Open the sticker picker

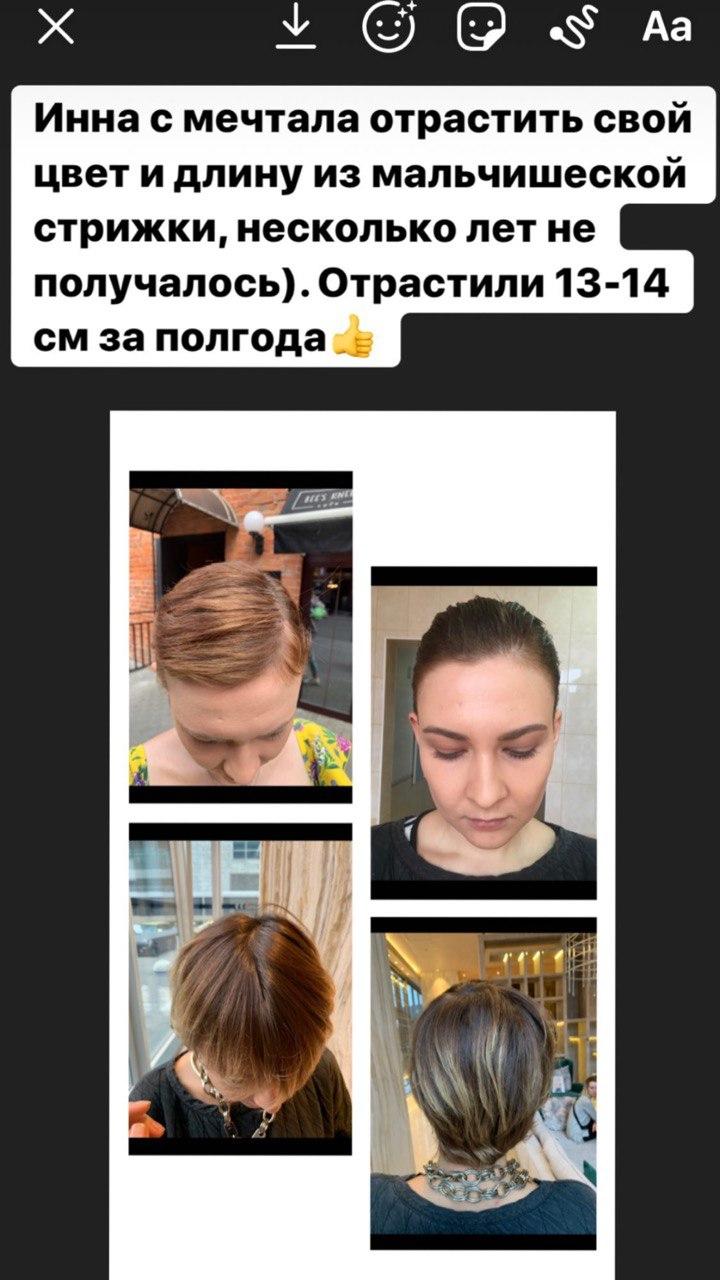point(481,28)
